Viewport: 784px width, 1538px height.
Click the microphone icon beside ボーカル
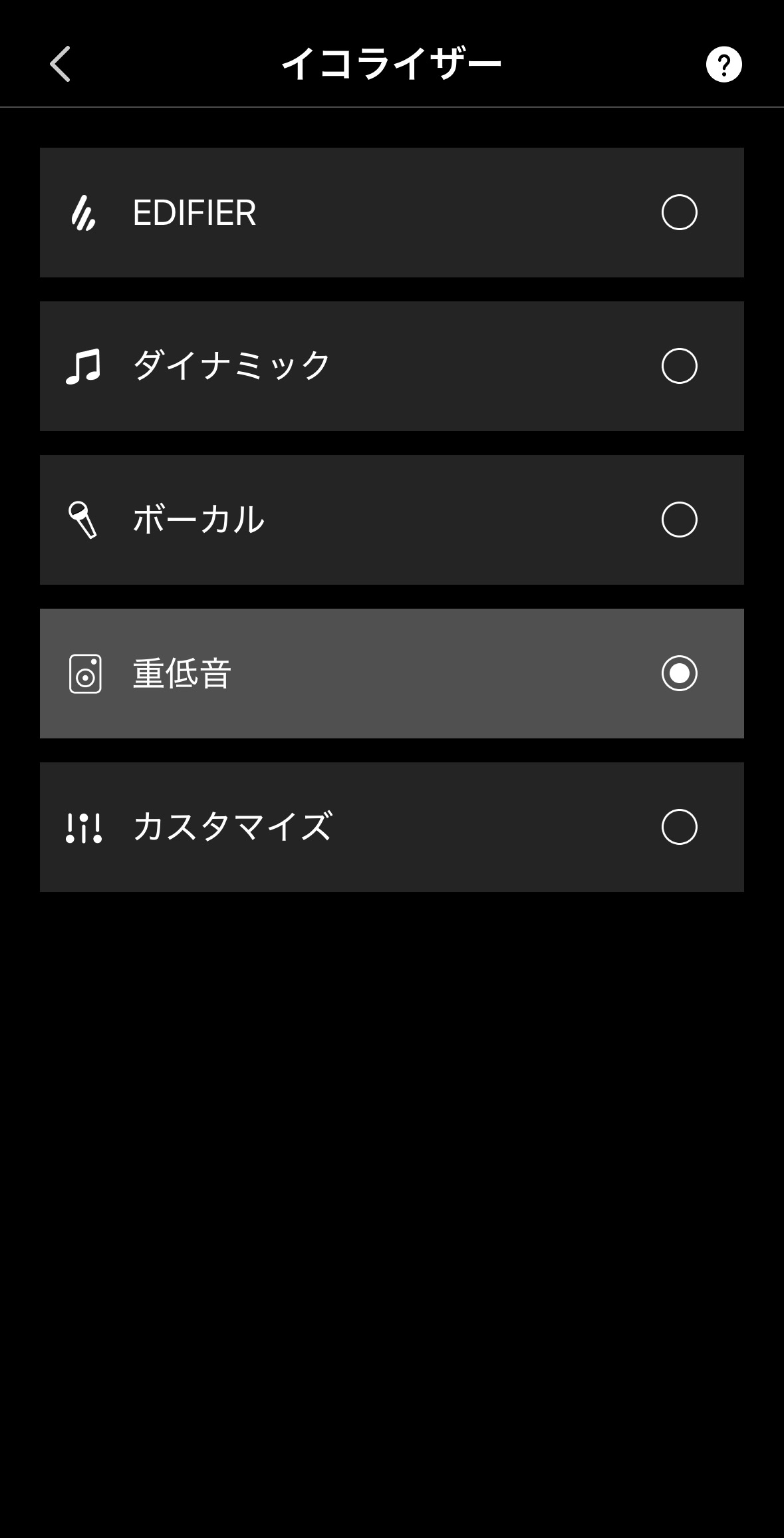(84, 519)
